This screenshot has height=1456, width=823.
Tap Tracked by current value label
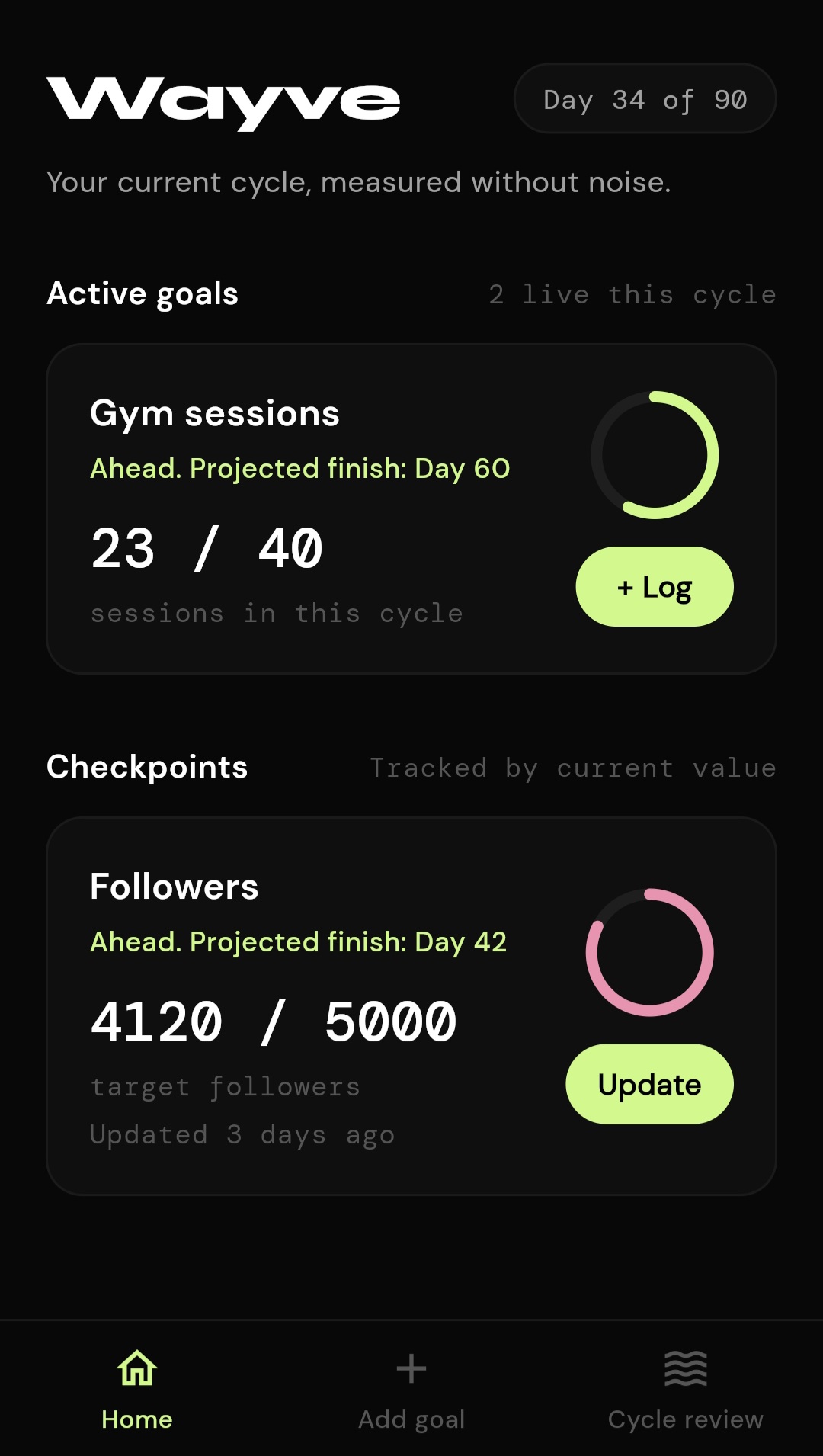pos(572,768)
